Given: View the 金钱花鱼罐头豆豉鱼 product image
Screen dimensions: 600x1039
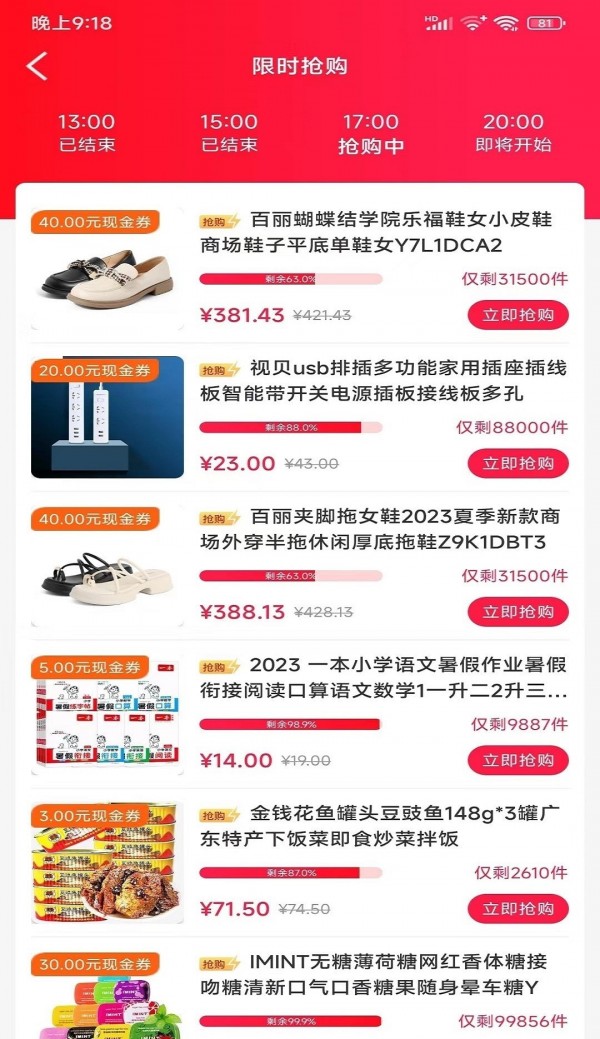Looking at the screenshot, I should tap(107, 863).
